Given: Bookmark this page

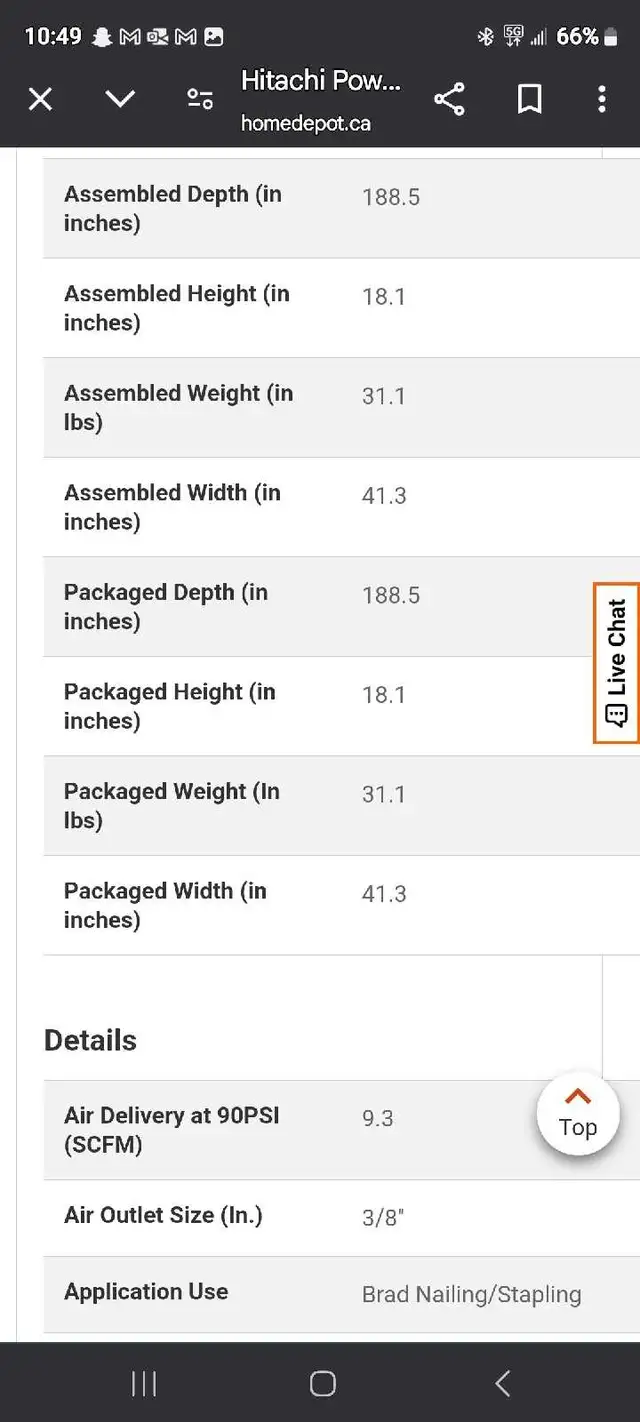Looking at the screenshot, I should [x=529, y=99].
